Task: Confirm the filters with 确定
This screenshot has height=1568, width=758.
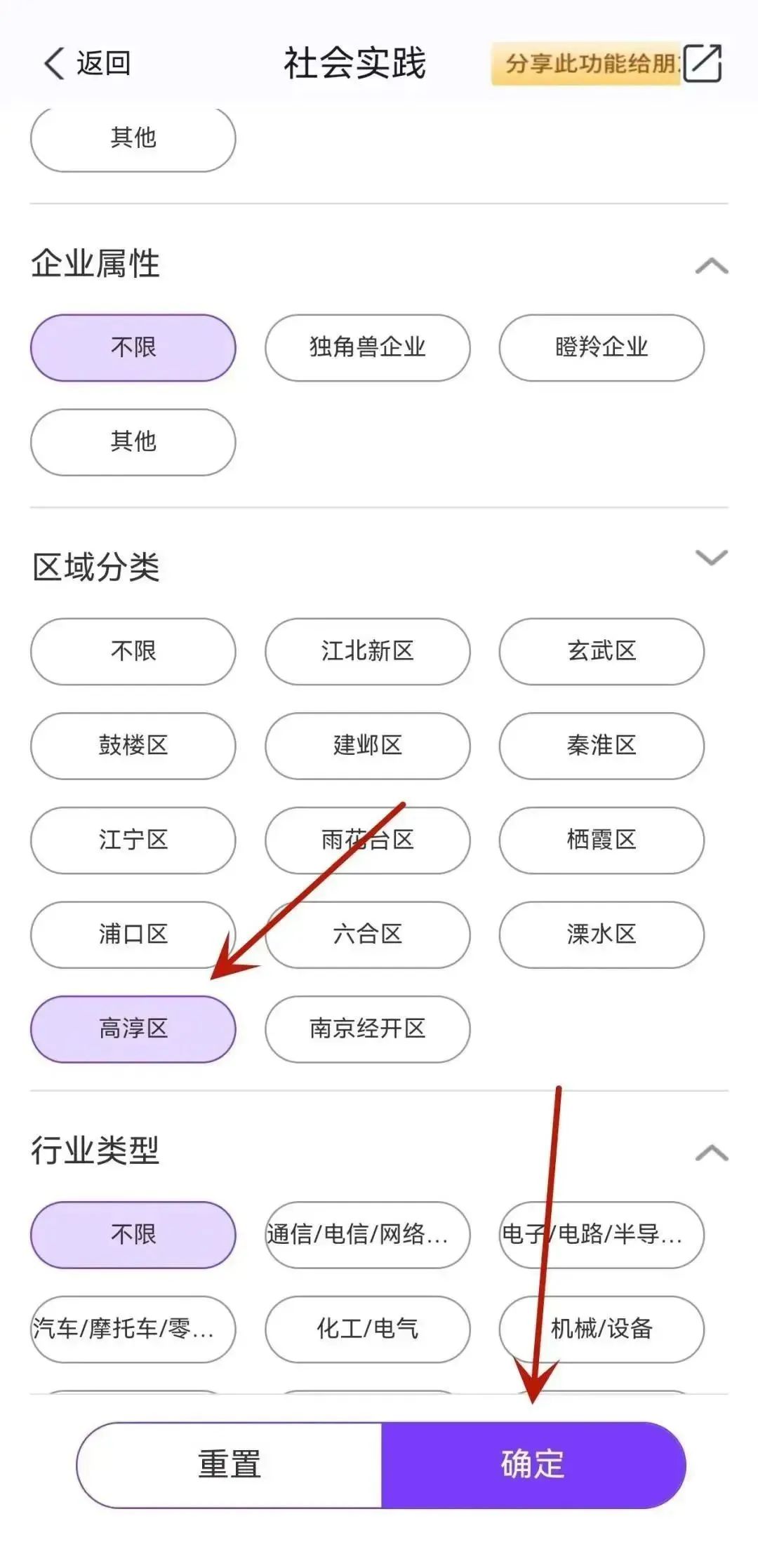Action: 533,1465
